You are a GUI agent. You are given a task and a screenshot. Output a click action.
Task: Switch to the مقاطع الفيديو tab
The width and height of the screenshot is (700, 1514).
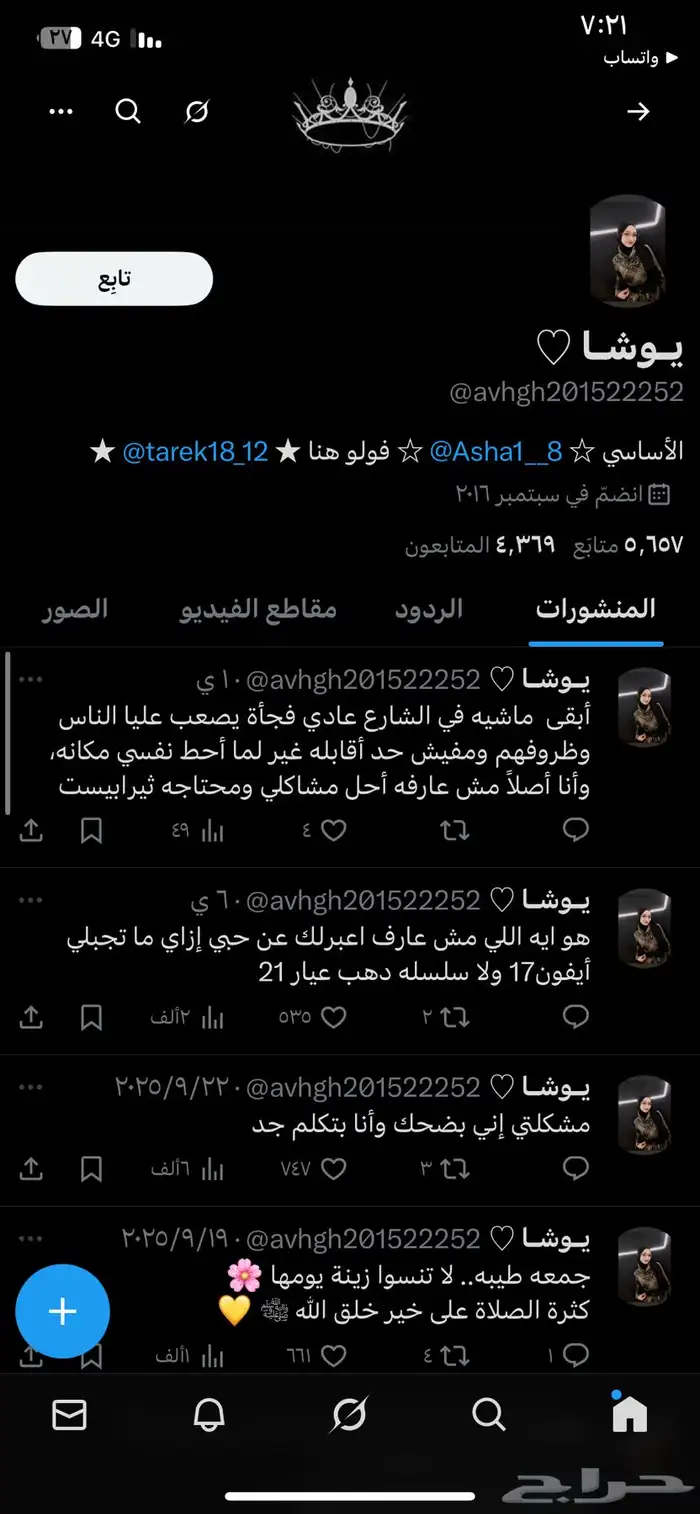tap(258, 608)
